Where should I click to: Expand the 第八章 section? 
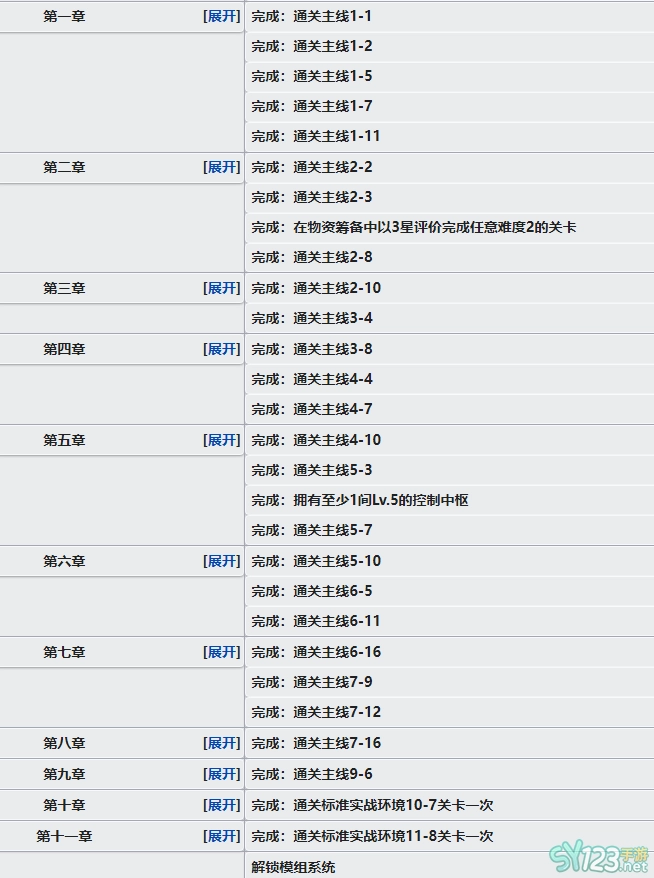tap(222, 743)
